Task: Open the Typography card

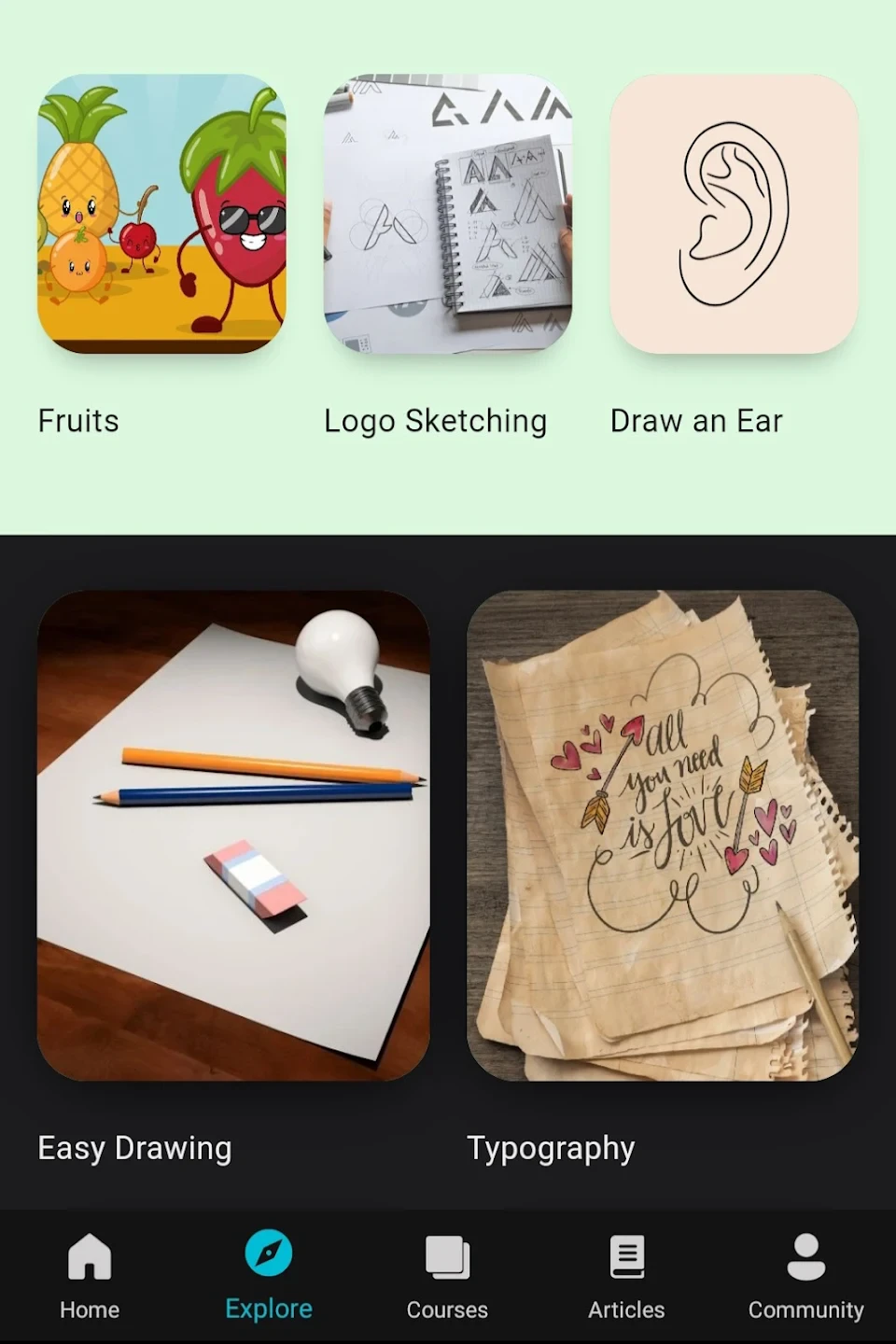Action: click(x=663, y=835)
